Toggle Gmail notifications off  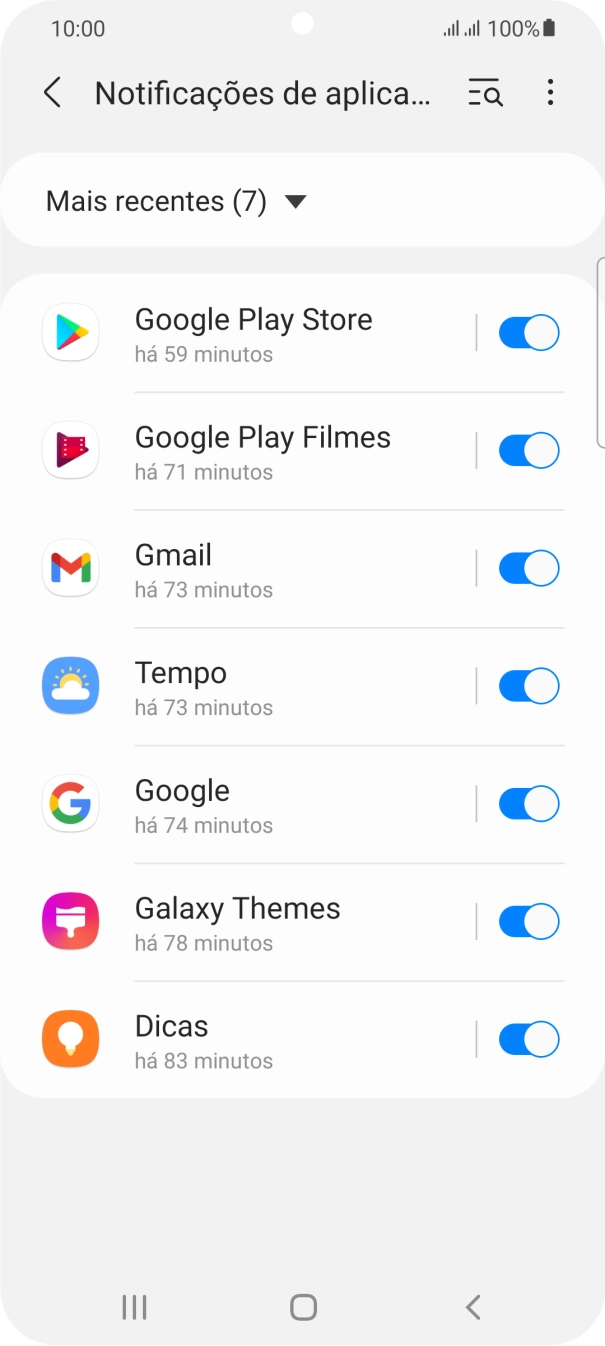[x=528, y=569]
